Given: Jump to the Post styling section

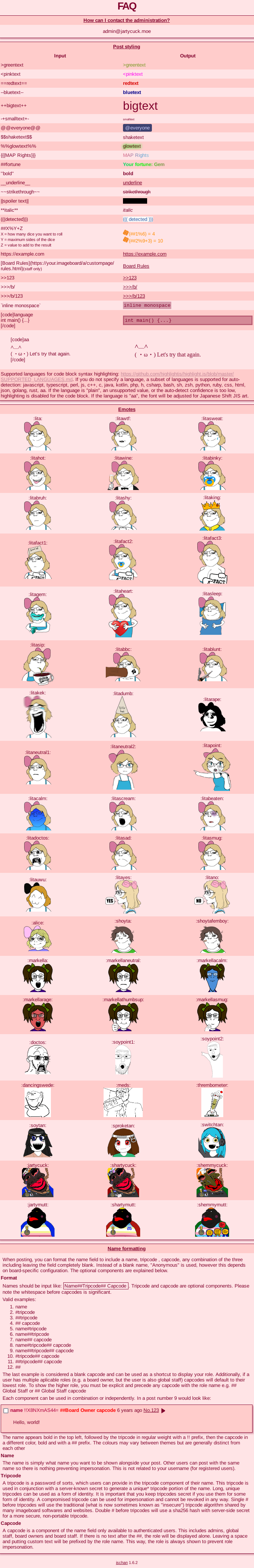Looking at the screenshot, I should [x=127, y=46].
